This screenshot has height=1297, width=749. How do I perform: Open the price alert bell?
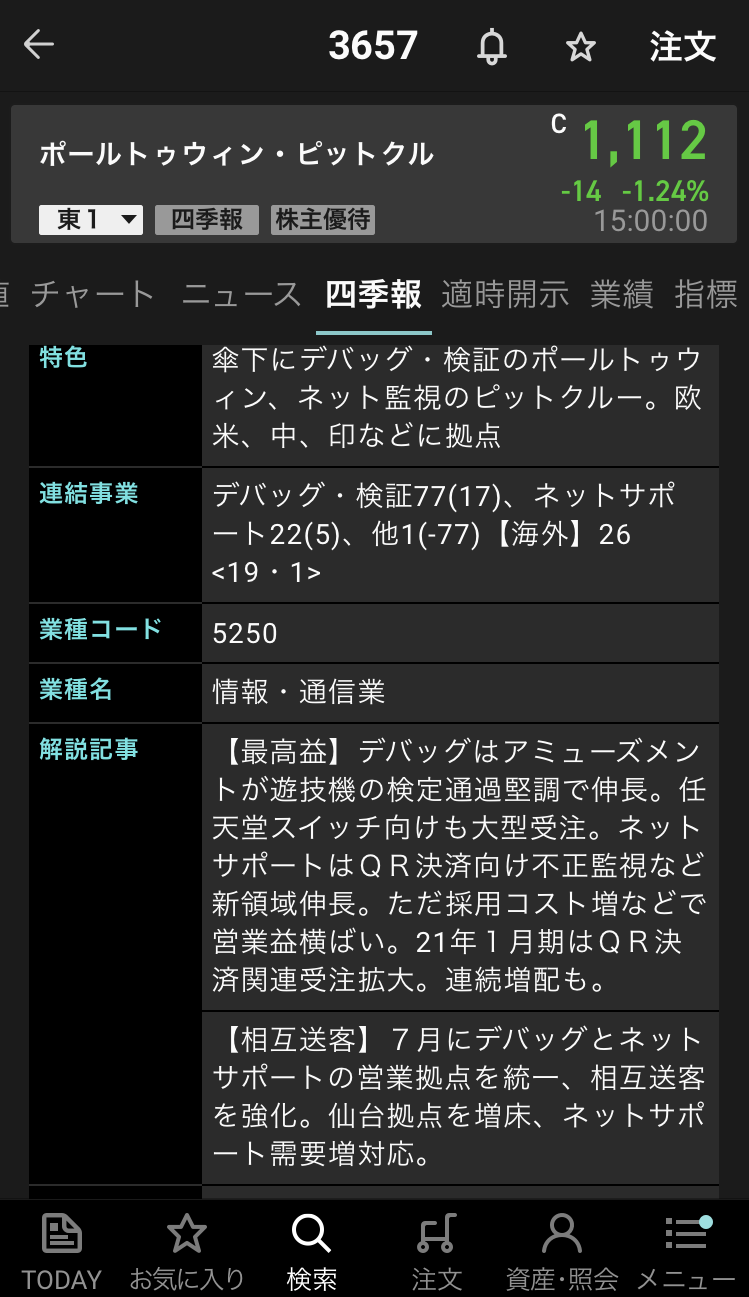click(491, 47)
